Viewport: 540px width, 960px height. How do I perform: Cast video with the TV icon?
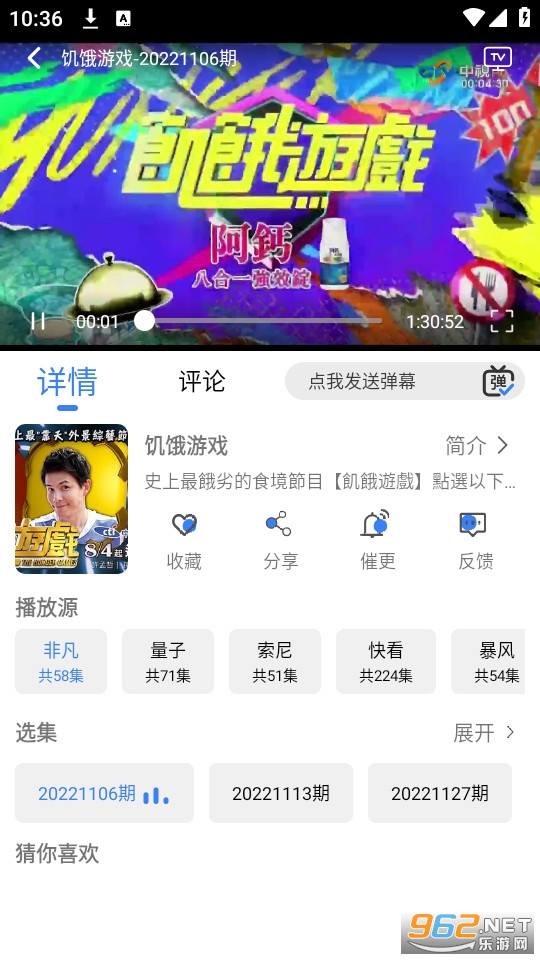tap(498, 58)
